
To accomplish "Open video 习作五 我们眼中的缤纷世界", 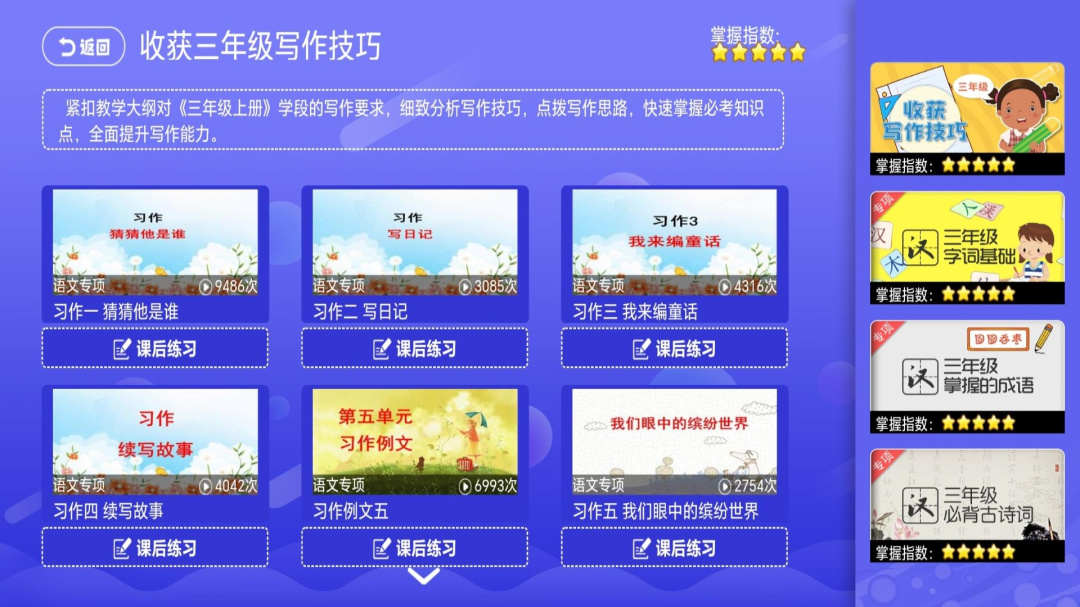I will coord(674,442).
